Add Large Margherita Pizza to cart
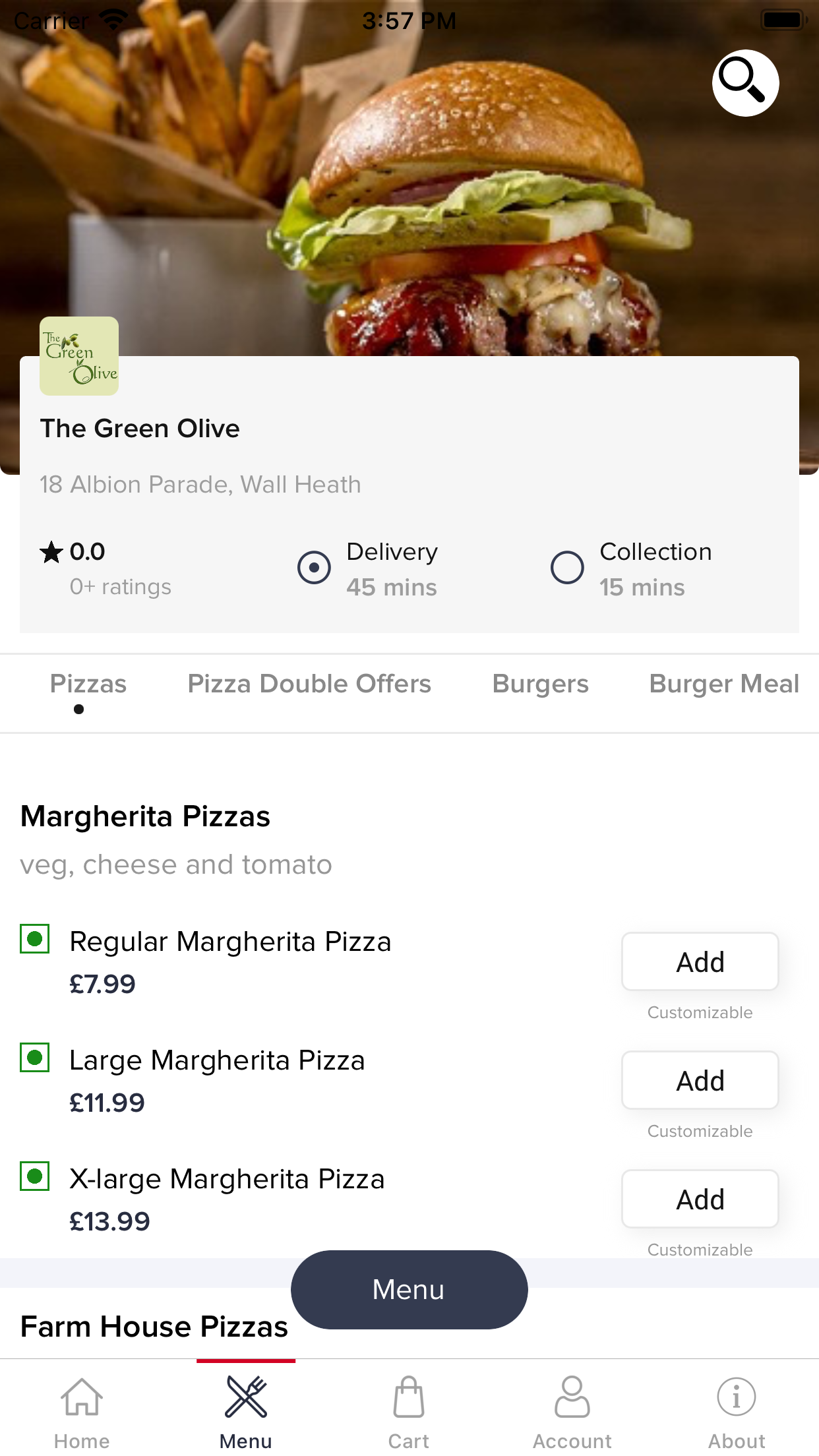The image size is (819, 1456). coord(700,1080)
